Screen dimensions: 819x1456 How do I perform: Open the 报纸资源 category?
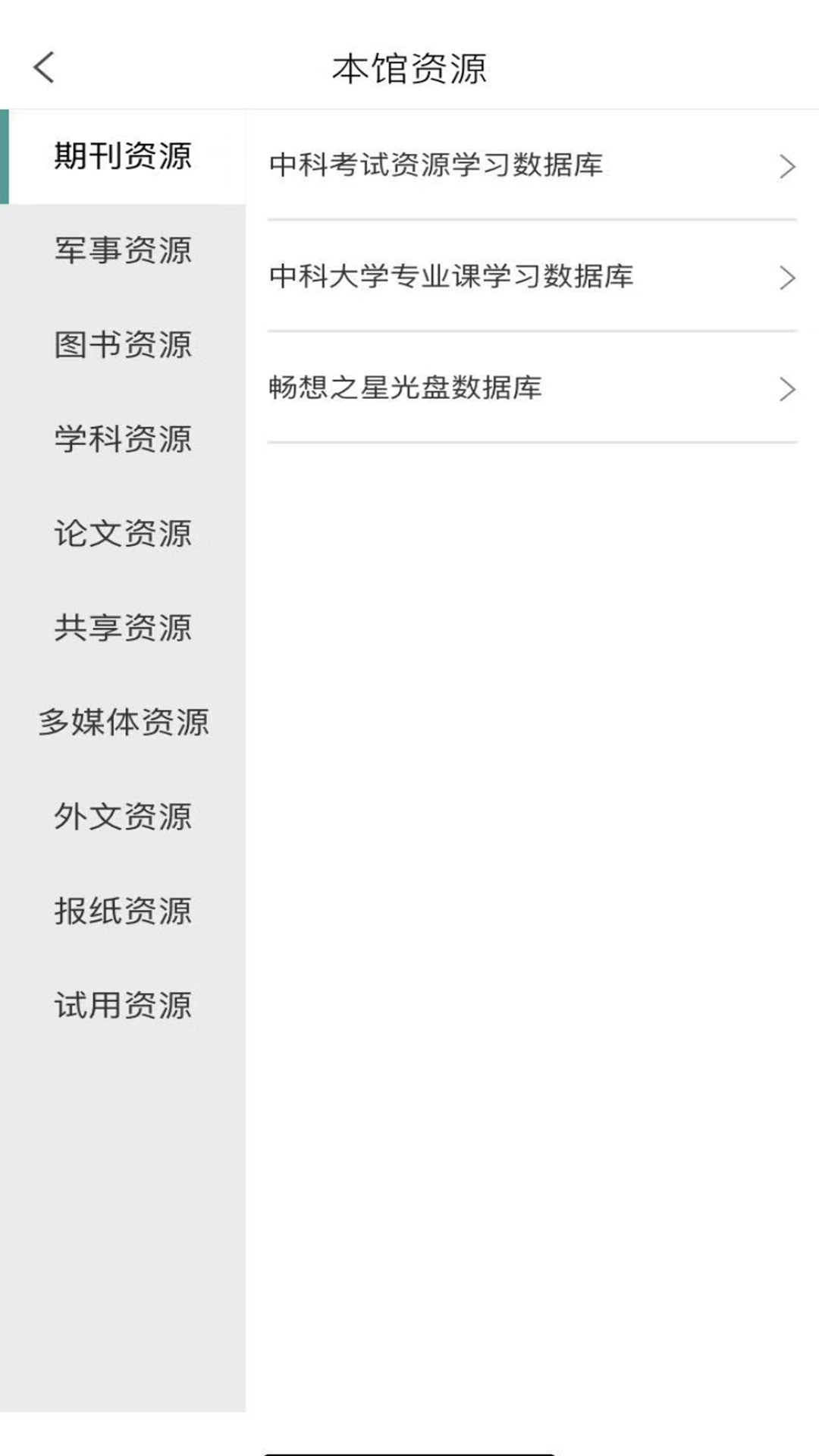[123, 911]
